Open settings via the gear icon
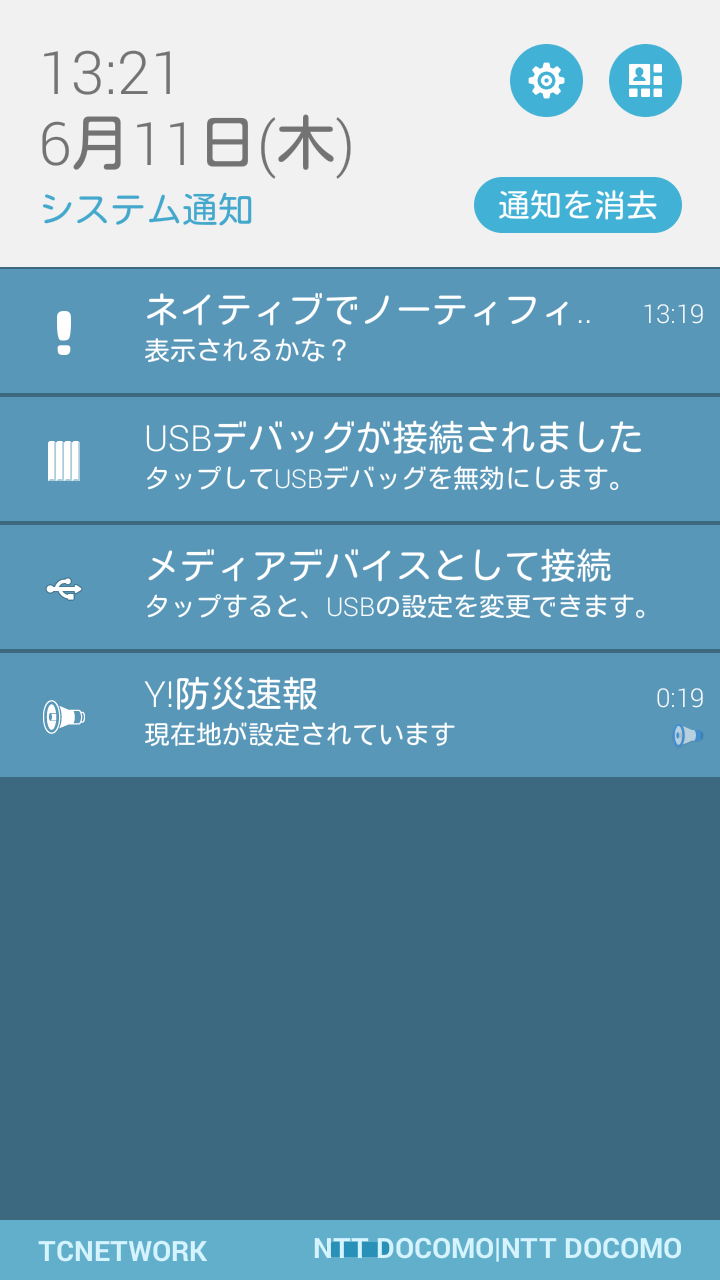 (x=546, y=80)
